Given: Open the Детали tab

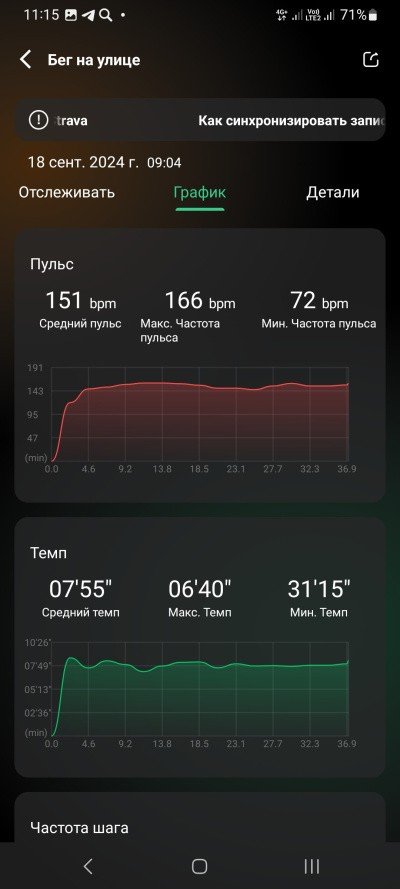Looking at the screenshot, I should (x=333, y=192).
